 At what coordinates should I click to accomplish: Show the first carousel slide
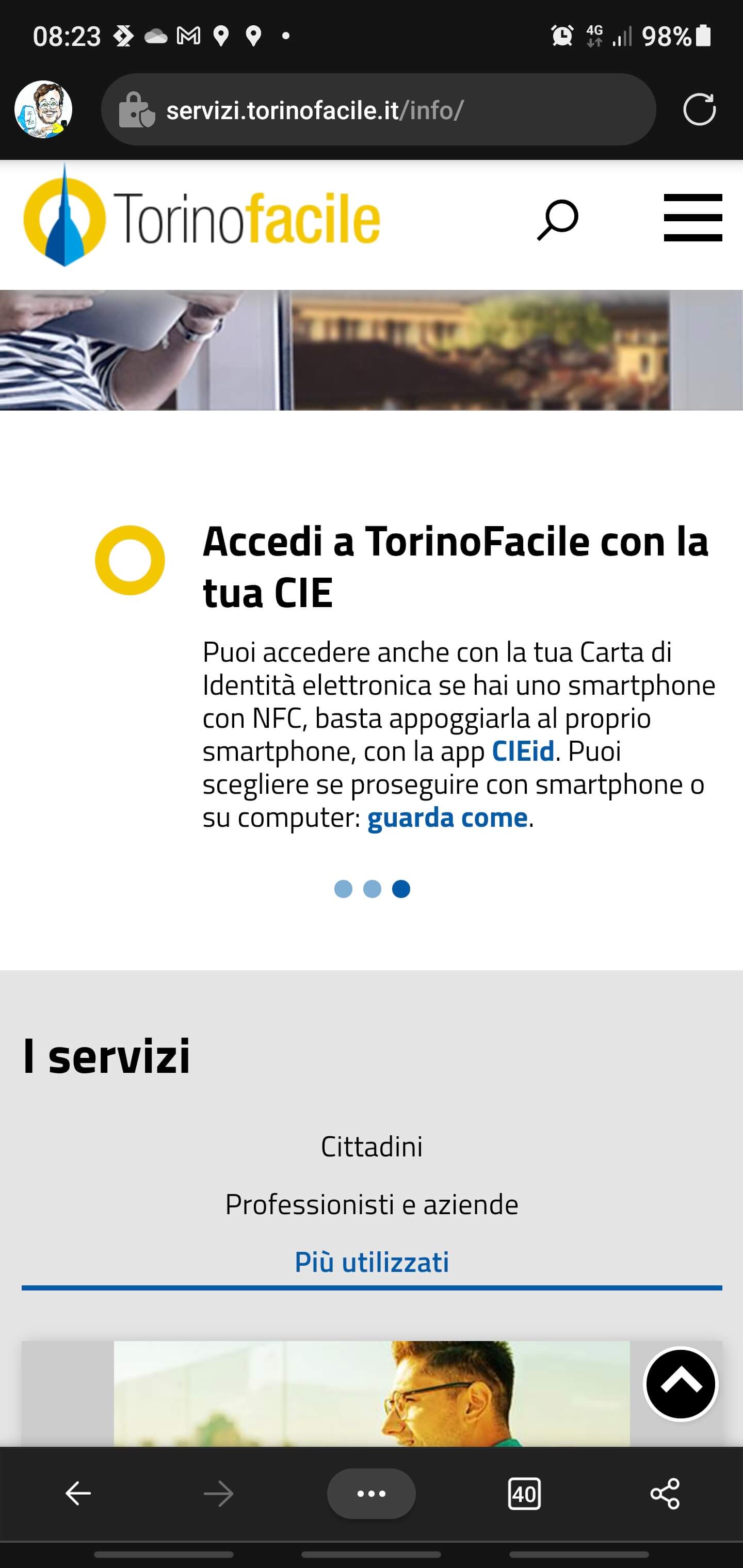344,889
